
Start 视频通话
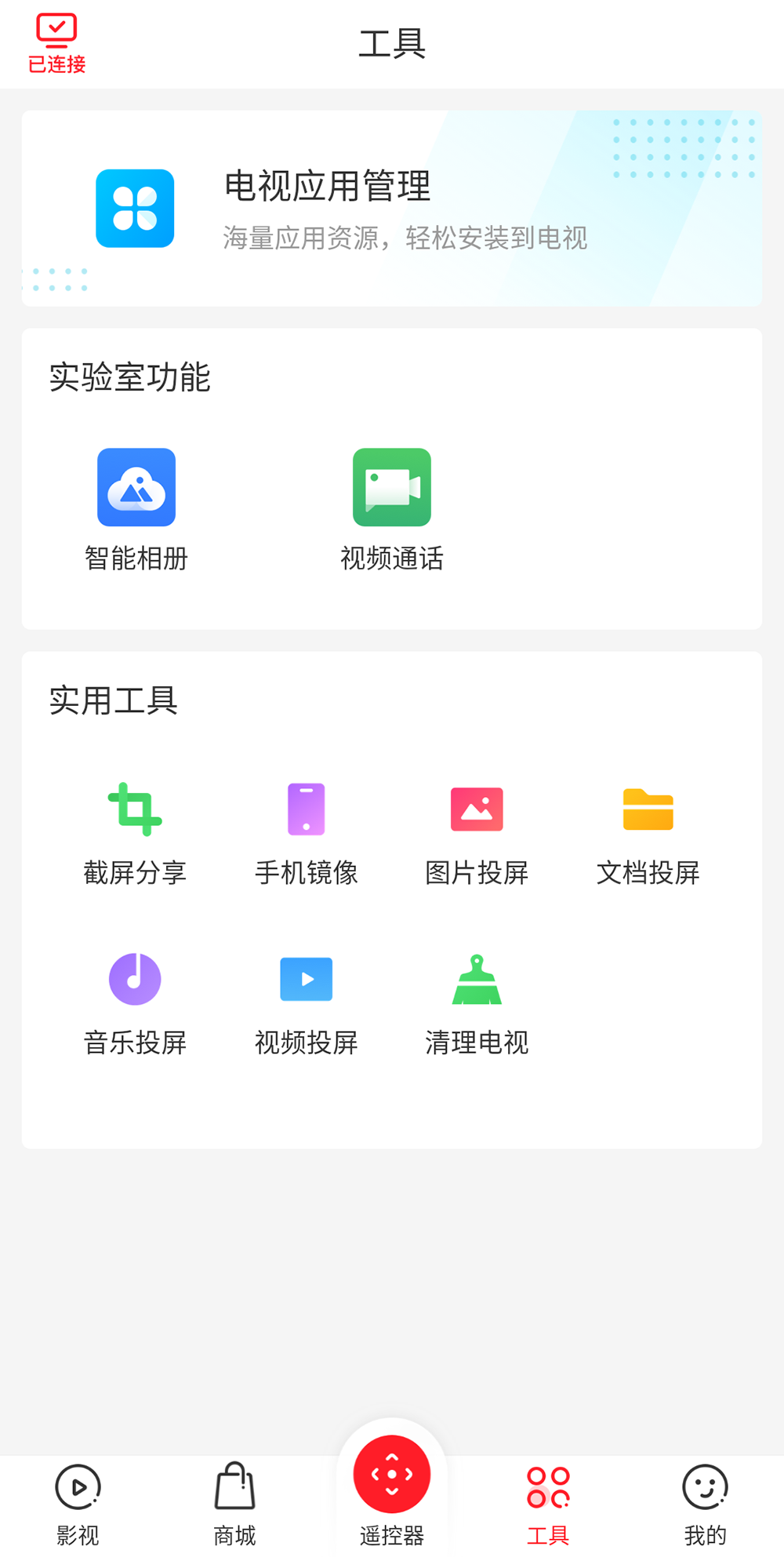(392, 510)
